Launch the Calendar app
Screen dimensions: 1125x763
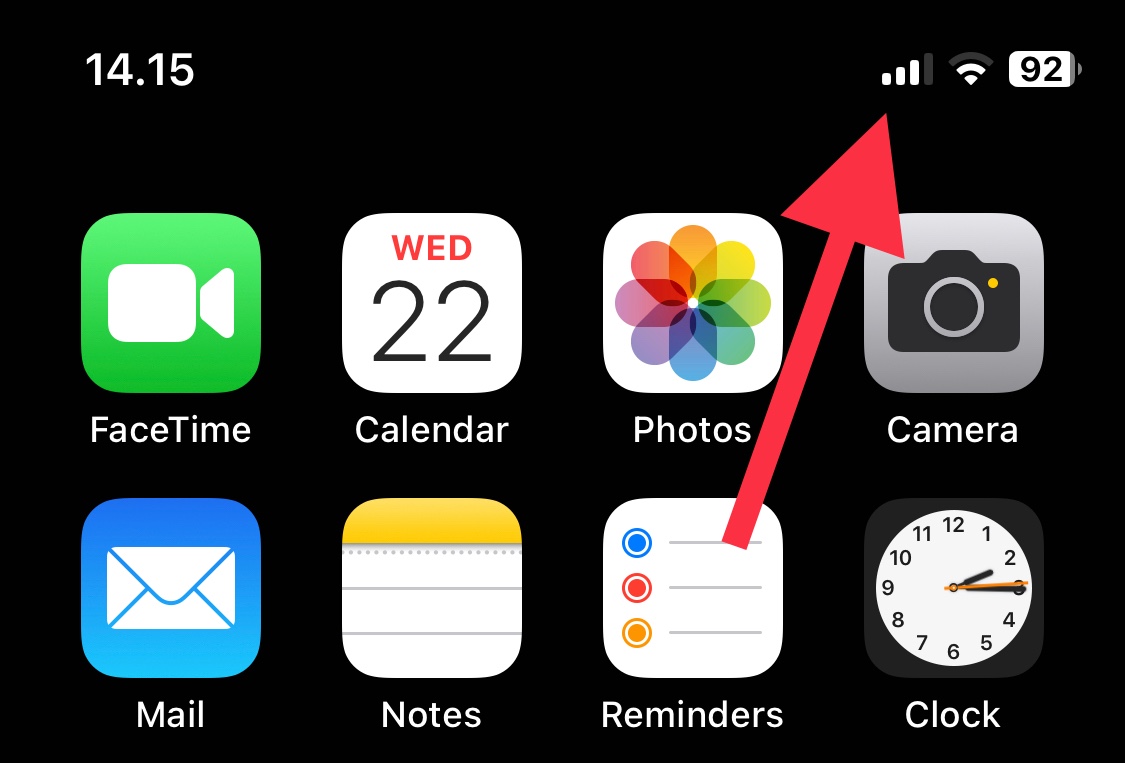(x=432, y=303)
